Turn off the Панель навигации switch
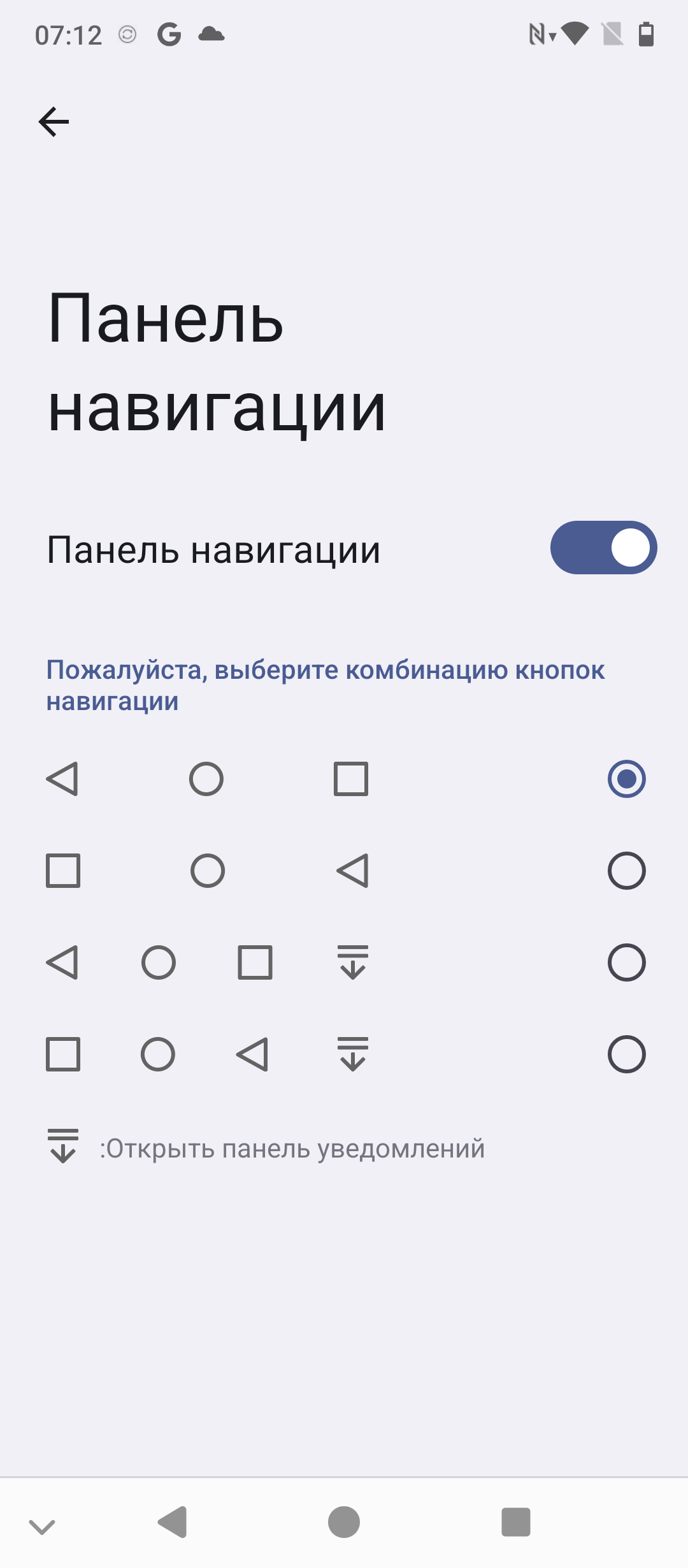The height and width of the screenshot is (1568, 688). pyautogui.click(x=603, y=548)
